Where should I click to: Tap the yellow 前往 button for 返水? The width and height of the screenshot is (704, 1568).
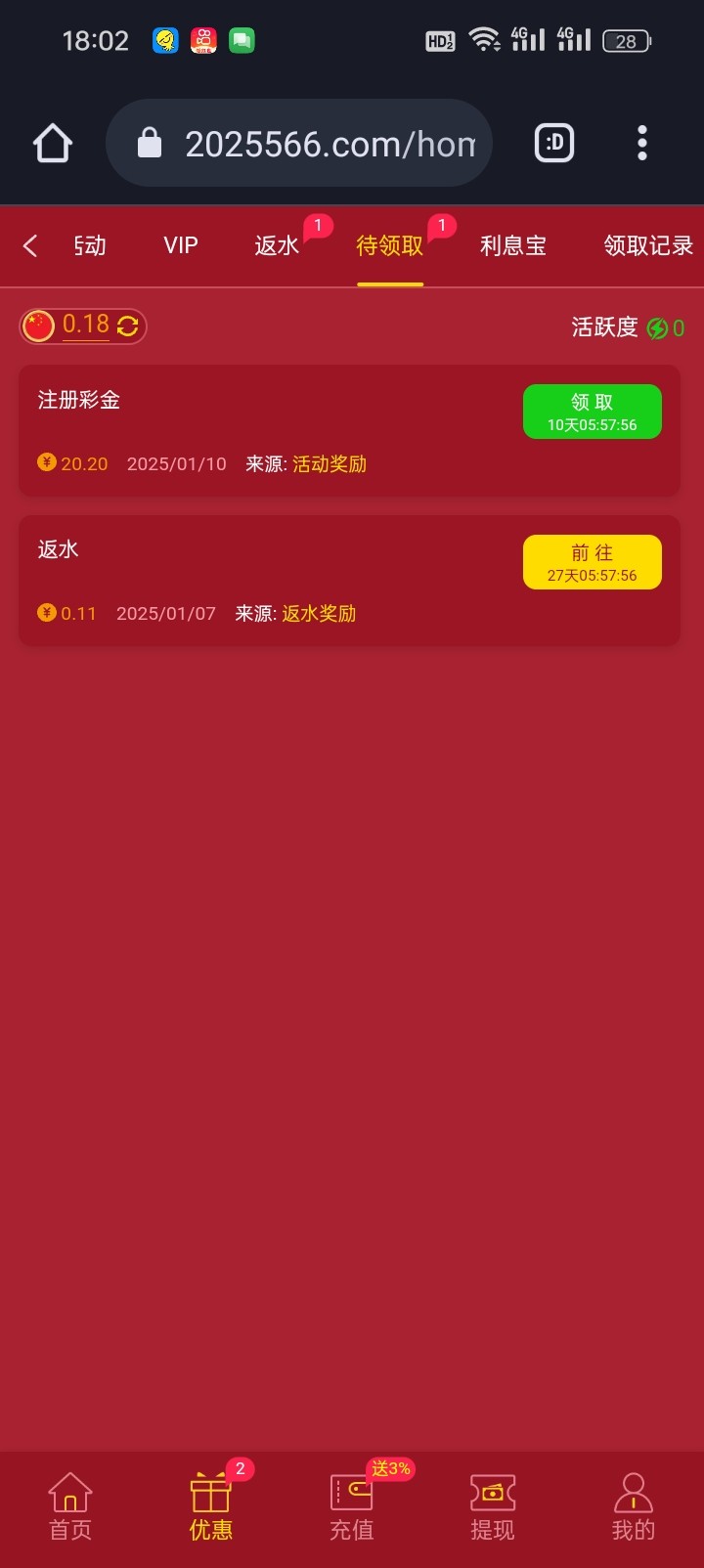pyautogui.click(x=592, y=562)
